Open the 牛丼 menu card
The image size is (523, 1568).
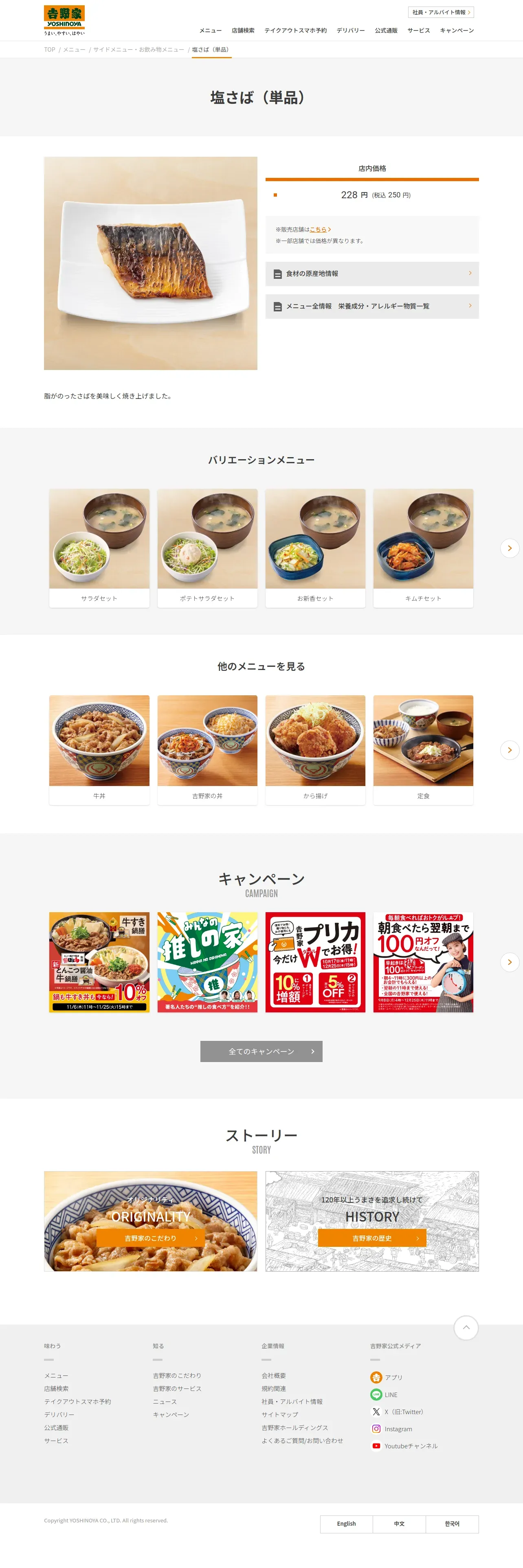tap(99, 750)
